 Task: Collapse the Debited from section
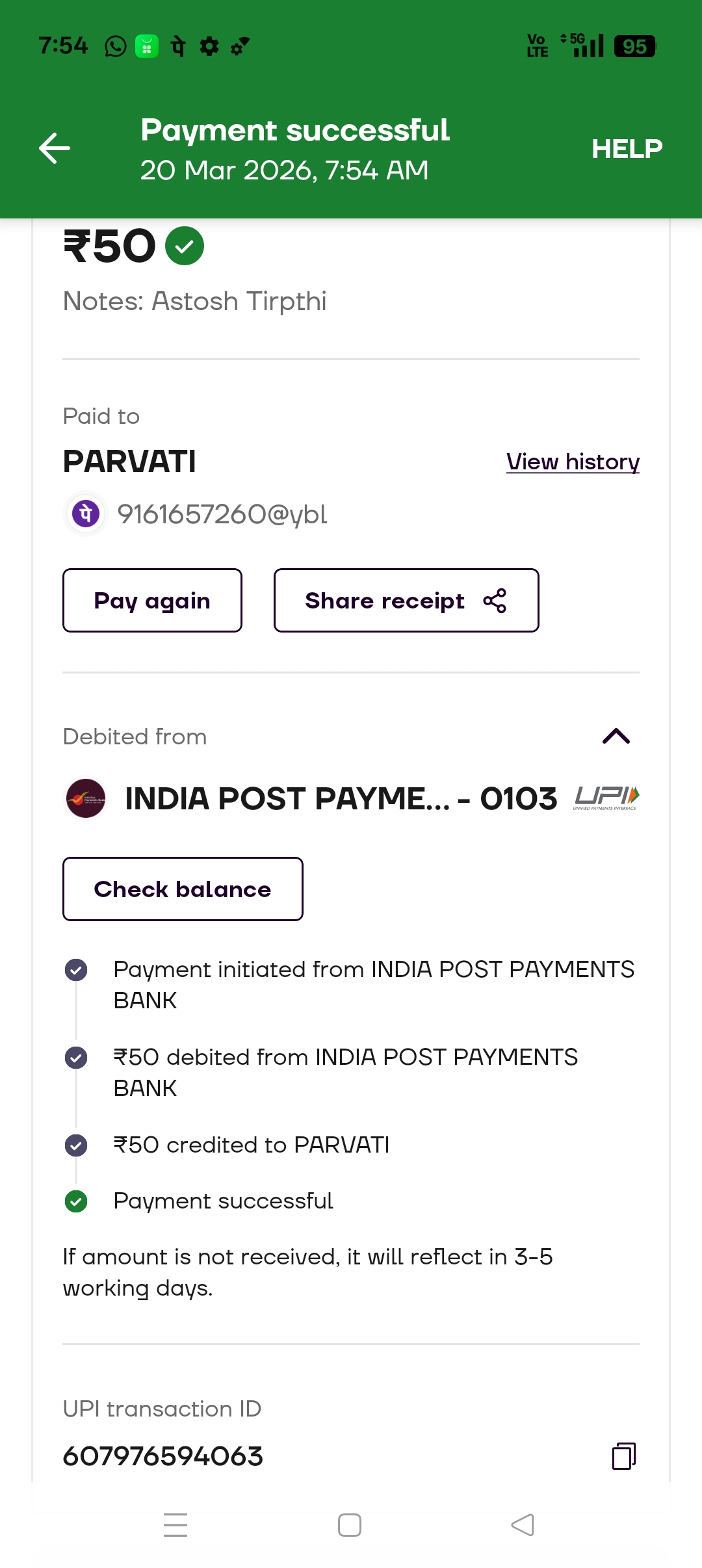(x=616, y=737)
